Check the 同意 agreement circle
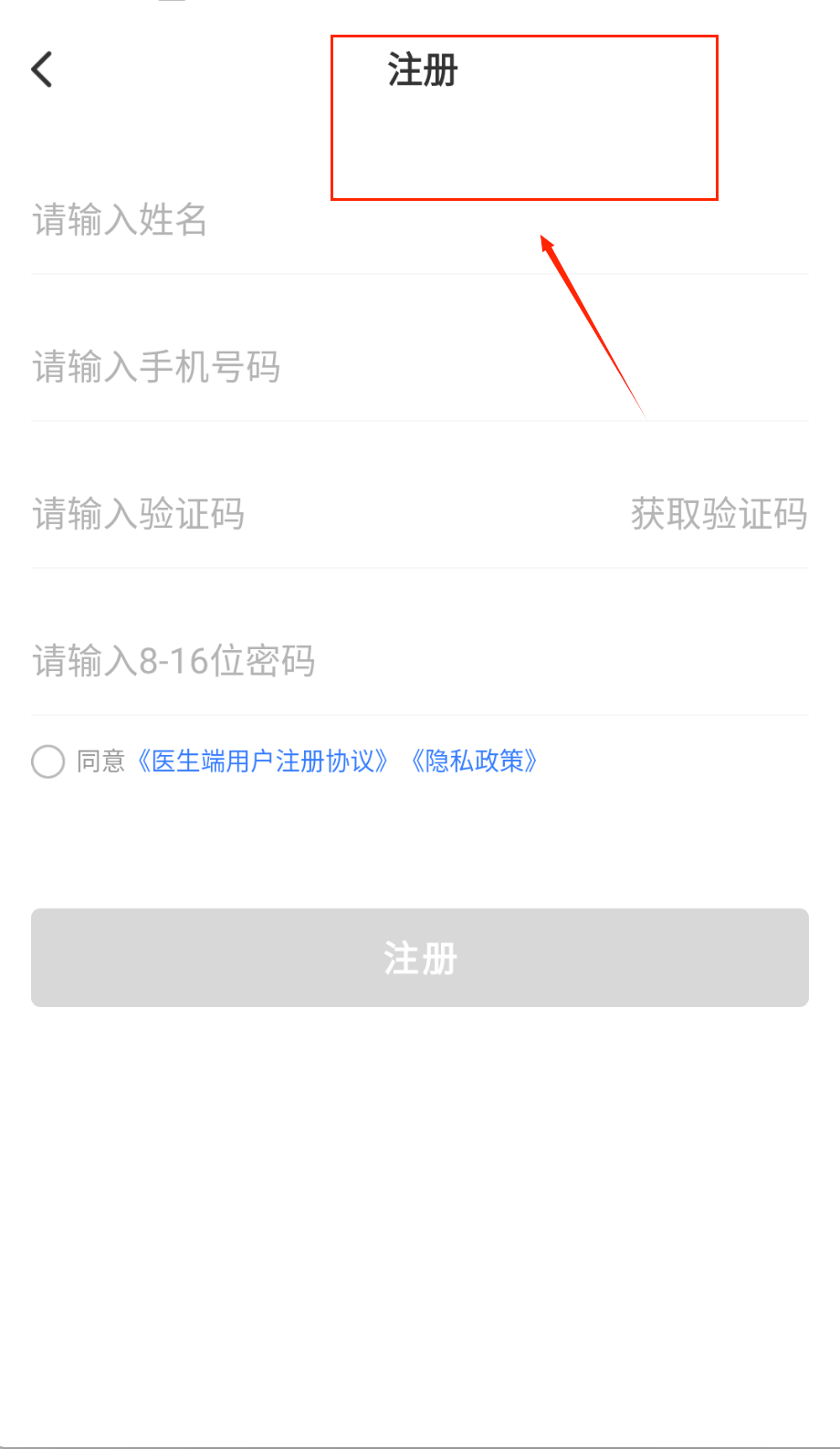 pos(47,761)
